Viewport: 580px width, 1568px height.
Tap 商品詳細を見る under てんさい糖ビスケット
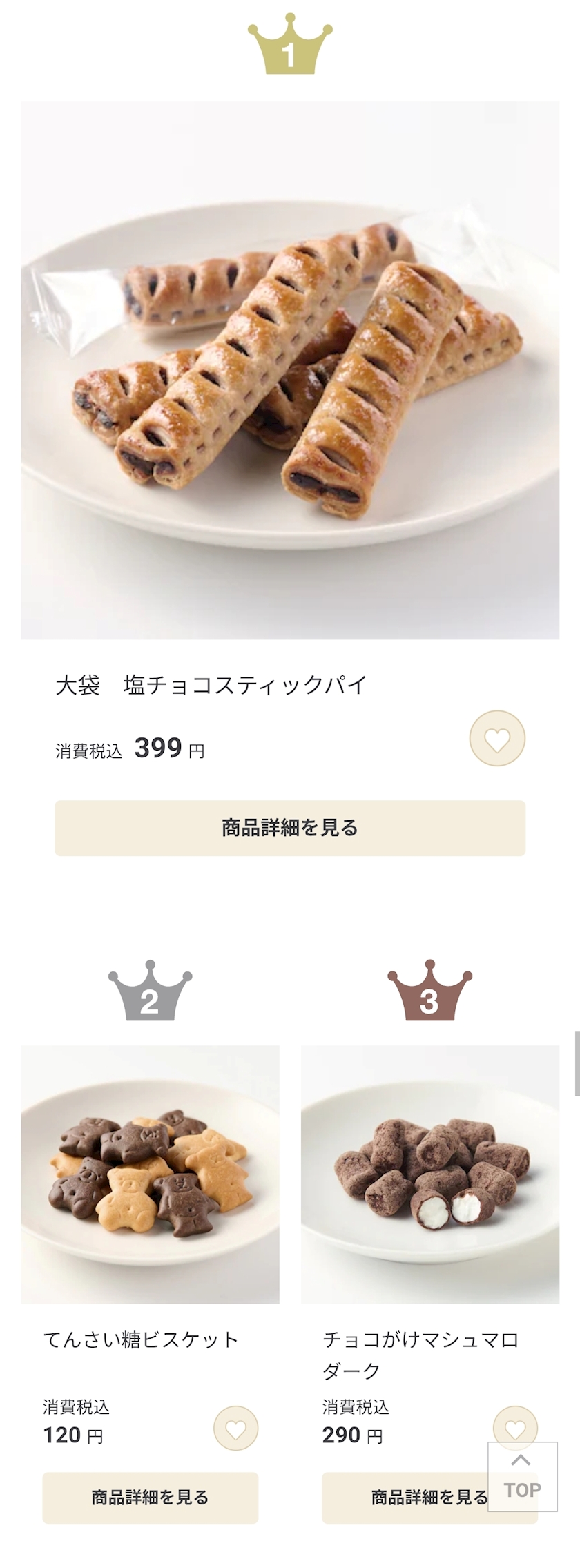151,1497
